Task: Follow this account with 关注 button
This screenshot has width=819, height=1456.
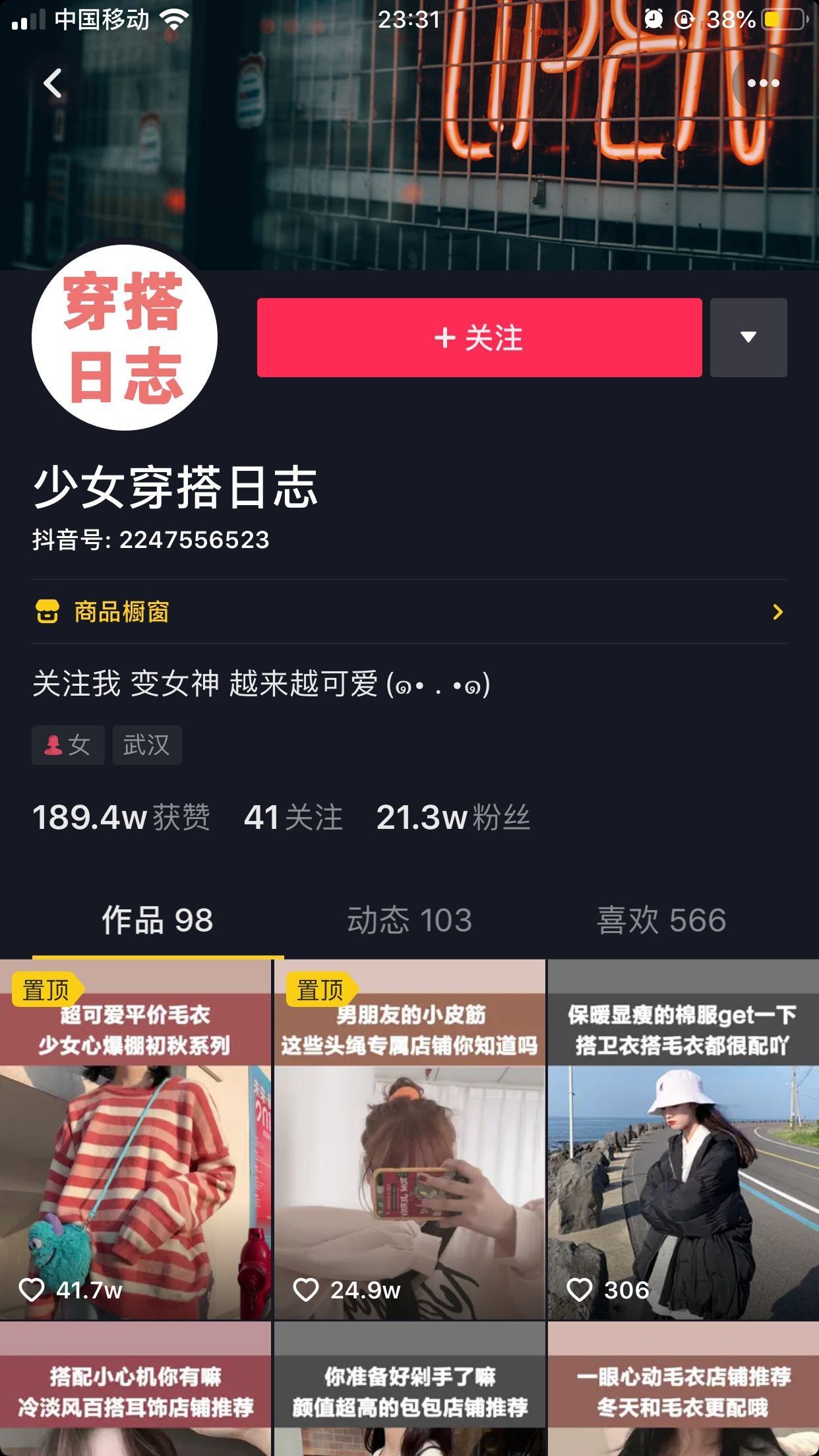Action: pos(479,338)
